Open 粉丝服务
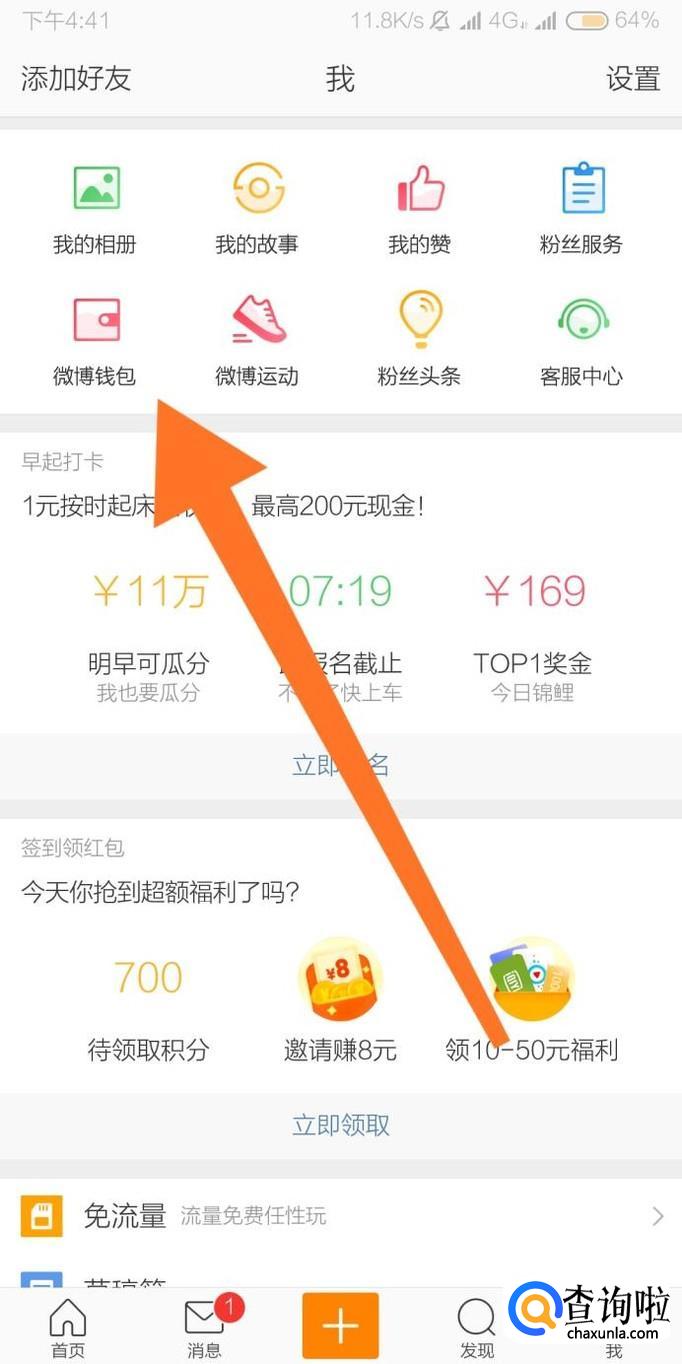Viewport: 682px width, 1364px height. click(x=582, y=209)
